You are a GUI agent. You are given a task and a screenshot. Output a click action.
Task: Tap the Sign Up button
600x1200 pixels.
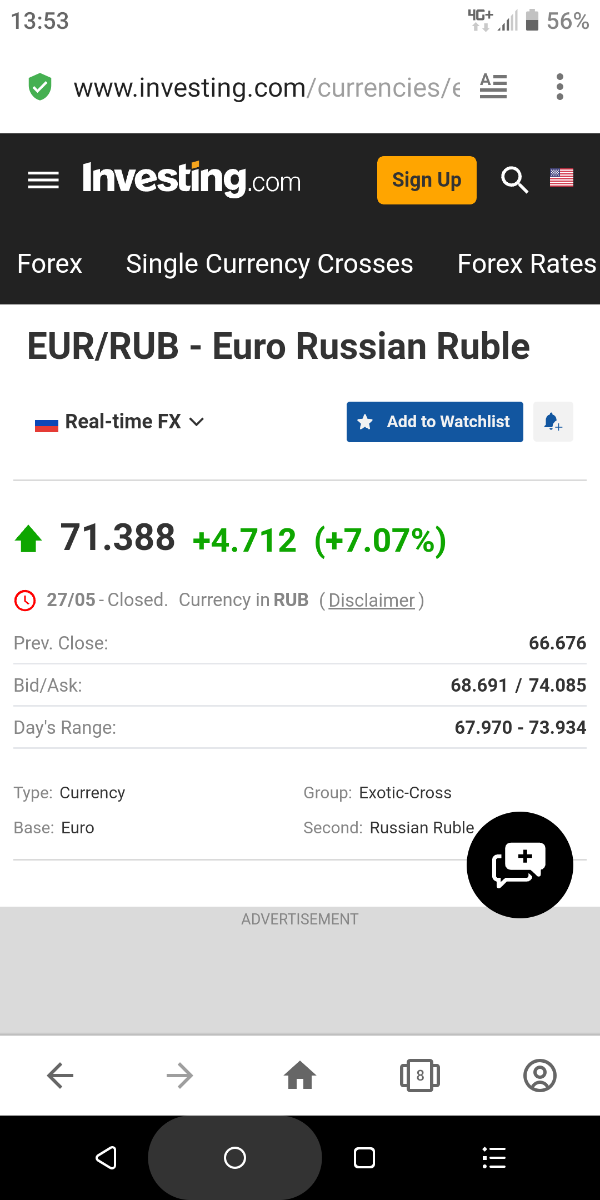426,180
